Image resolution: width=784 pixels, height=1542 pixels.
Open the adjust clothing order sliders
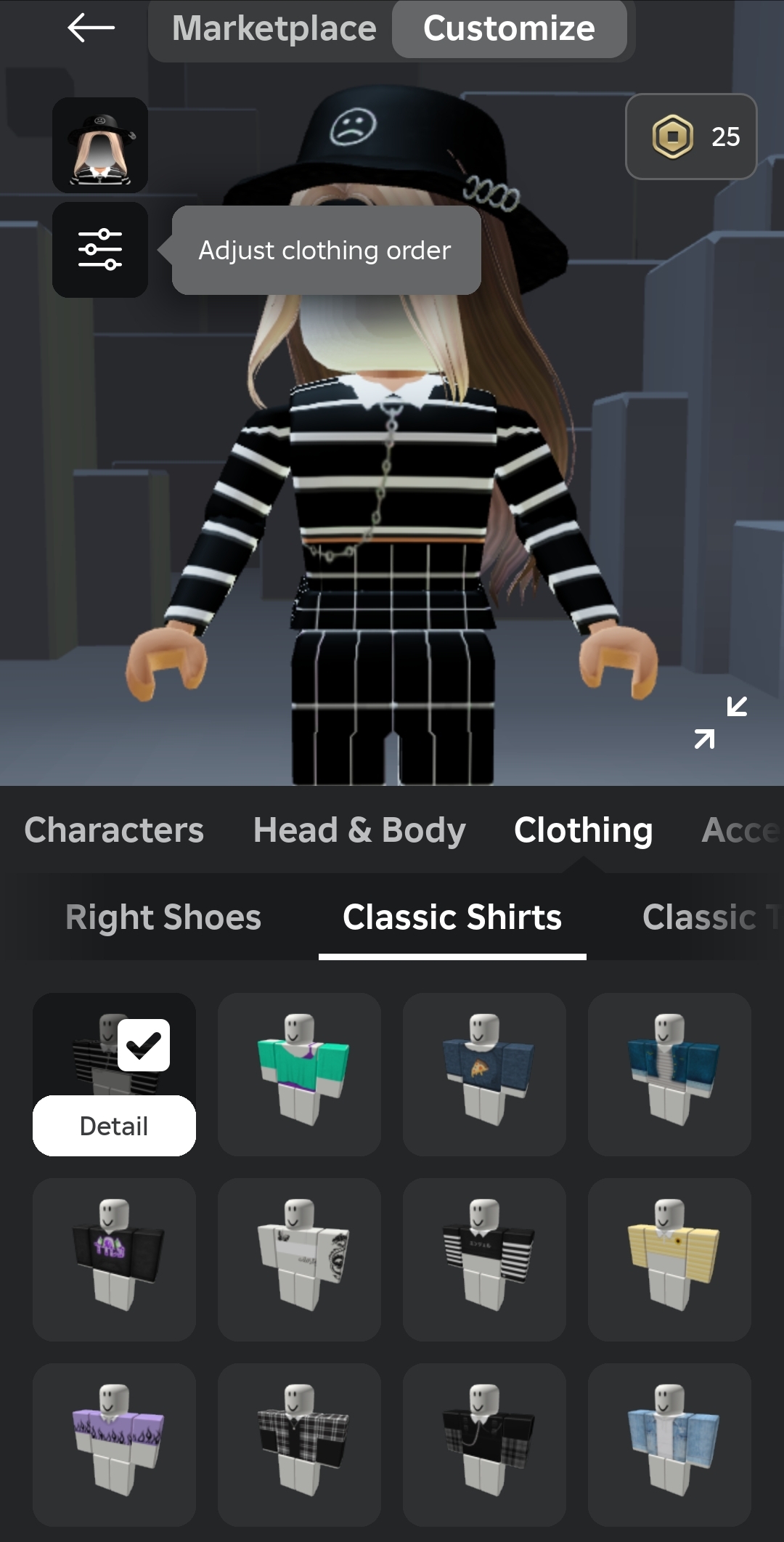[x=100, y=249]
